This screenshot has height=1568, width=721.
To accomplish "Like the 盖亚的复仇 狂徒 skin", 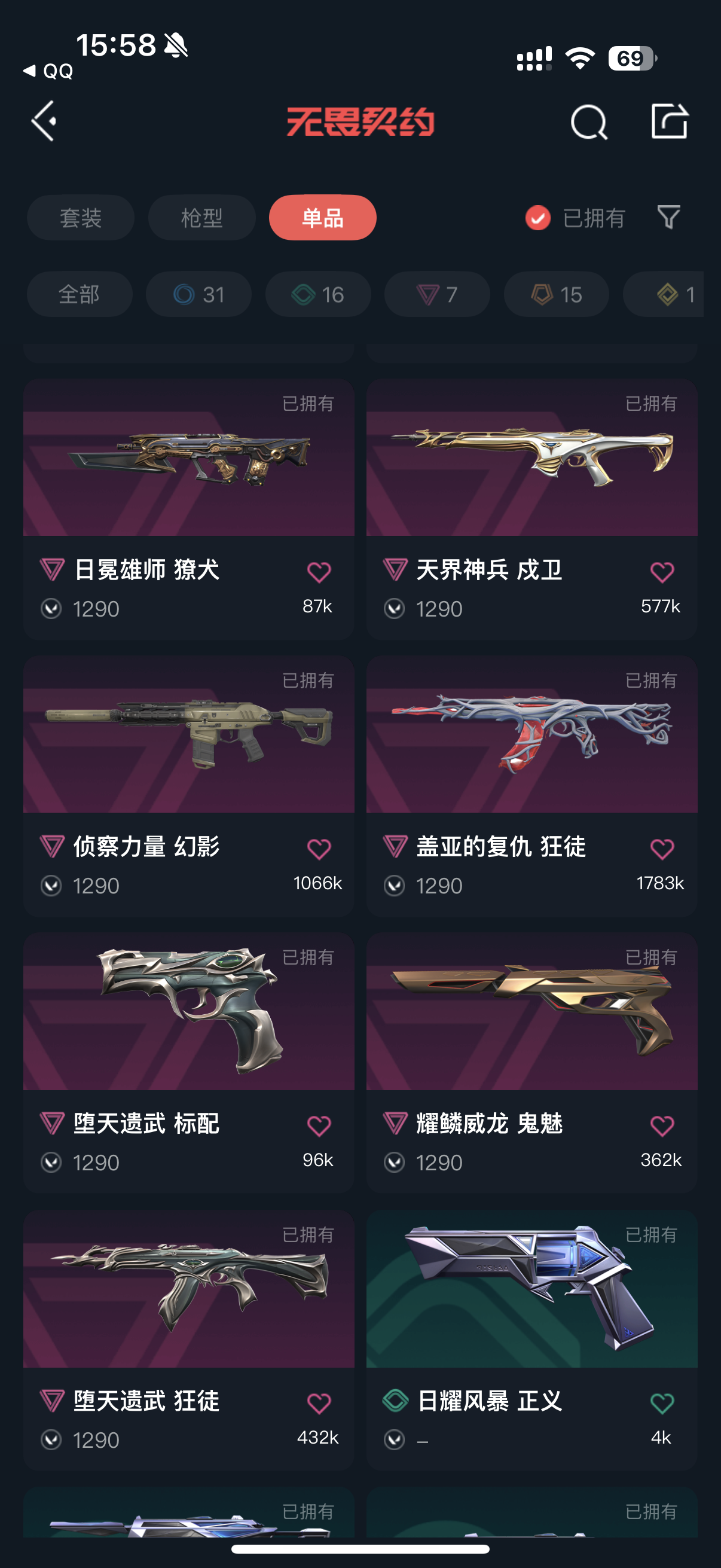I will [662, 849].
